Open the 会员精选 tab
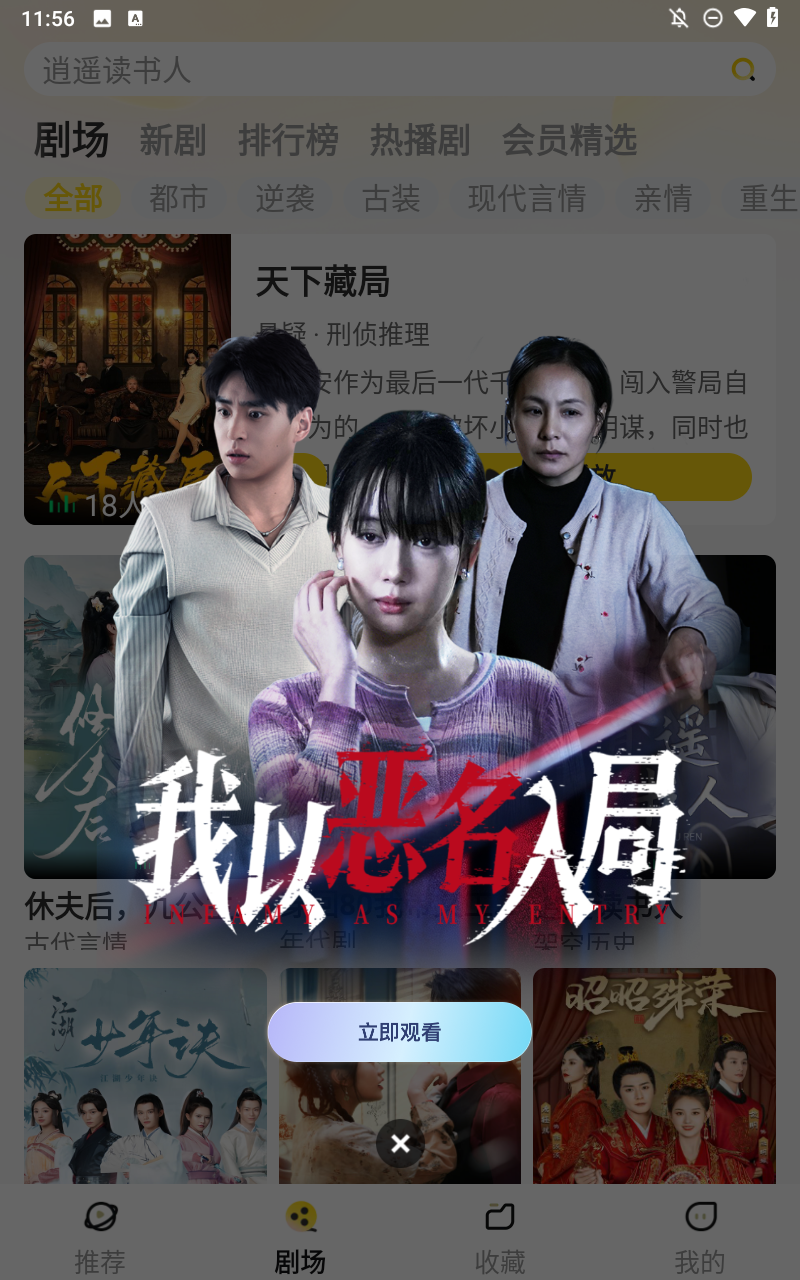The image size is (800, 1280). (x=569, y=140)
